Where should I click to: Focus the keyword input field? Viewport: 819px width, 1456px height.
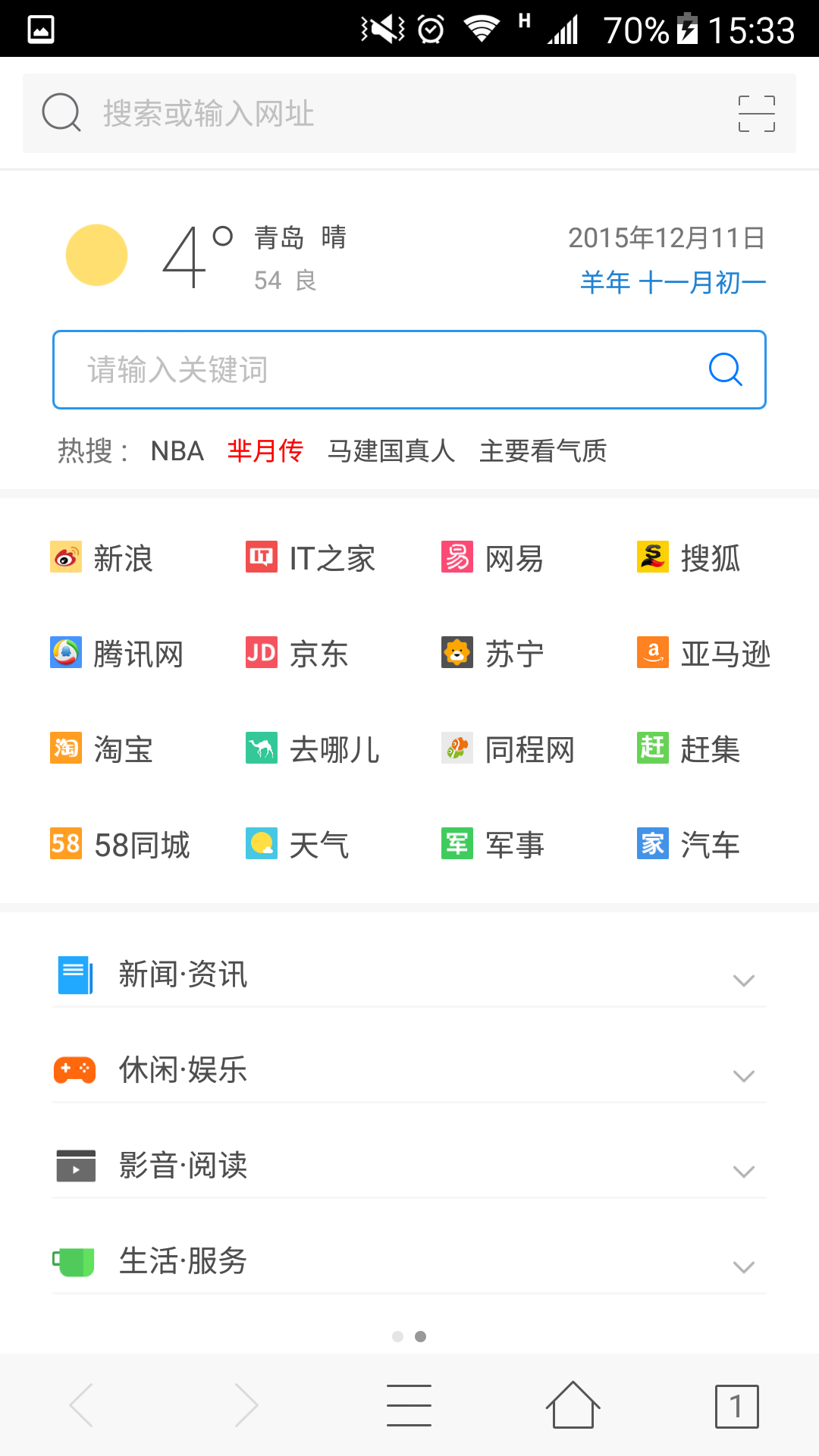(x=409, y=370)
